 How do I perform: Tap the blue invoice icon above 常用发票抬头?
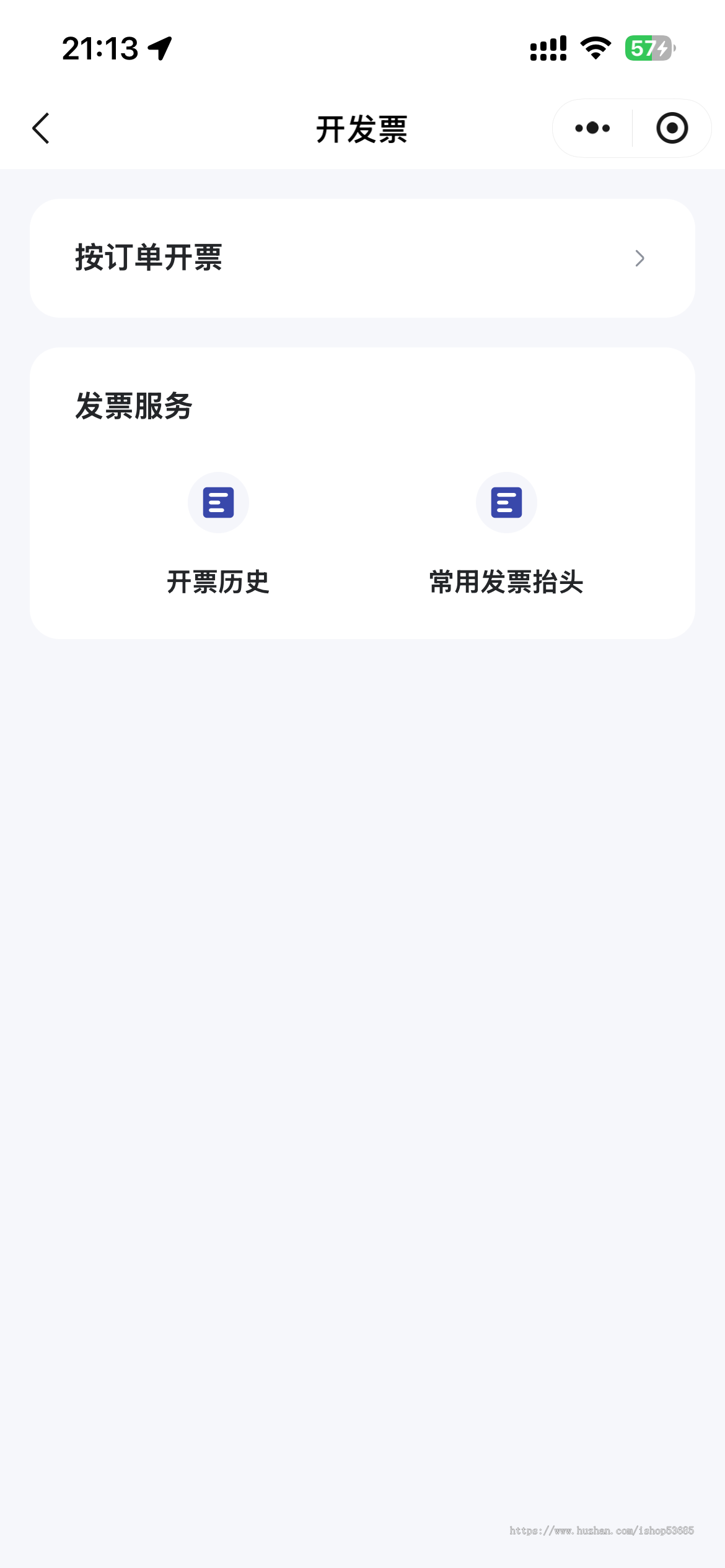click(506, 502)
